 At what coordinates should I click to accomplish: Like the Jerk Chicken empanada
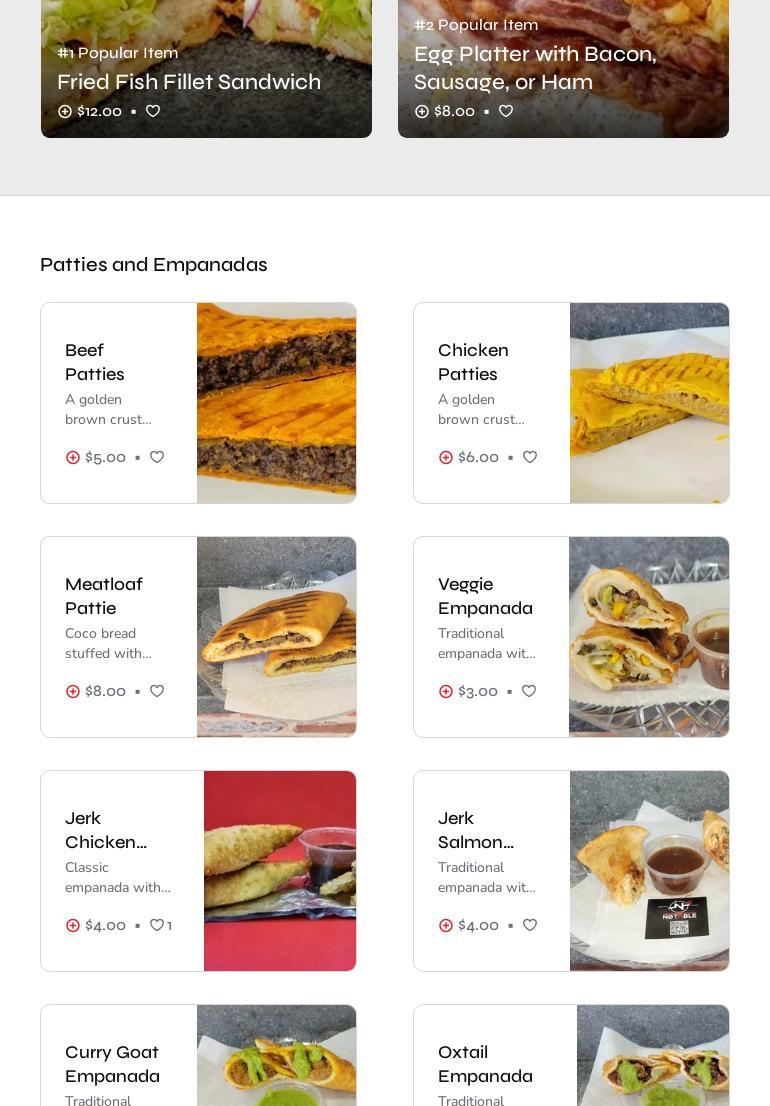point(157,925)
